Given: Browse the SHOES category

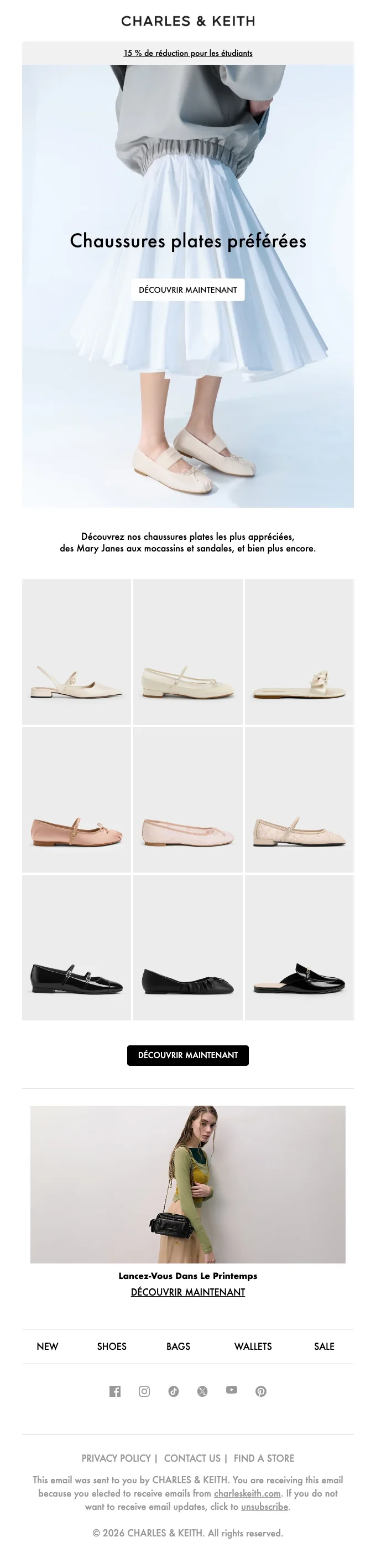Looking at the screenshot, I should tap(112, 1347).
